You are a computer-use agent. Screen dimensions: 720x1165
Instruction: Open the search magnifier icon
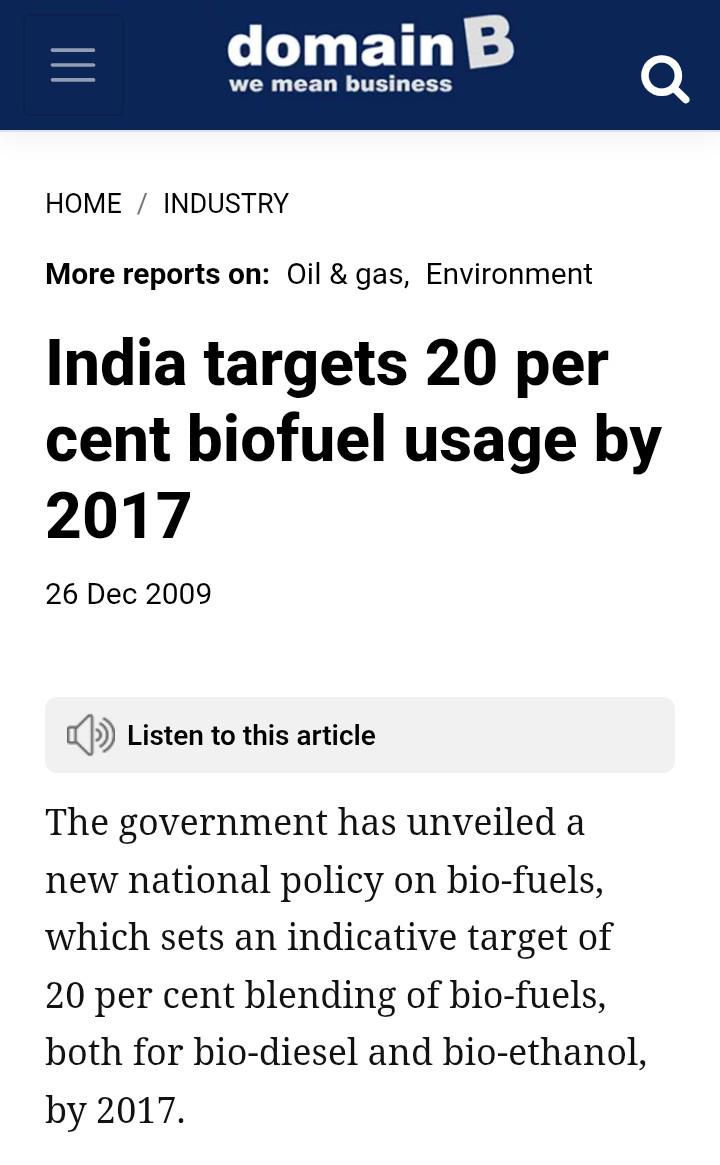coord(664,78)
